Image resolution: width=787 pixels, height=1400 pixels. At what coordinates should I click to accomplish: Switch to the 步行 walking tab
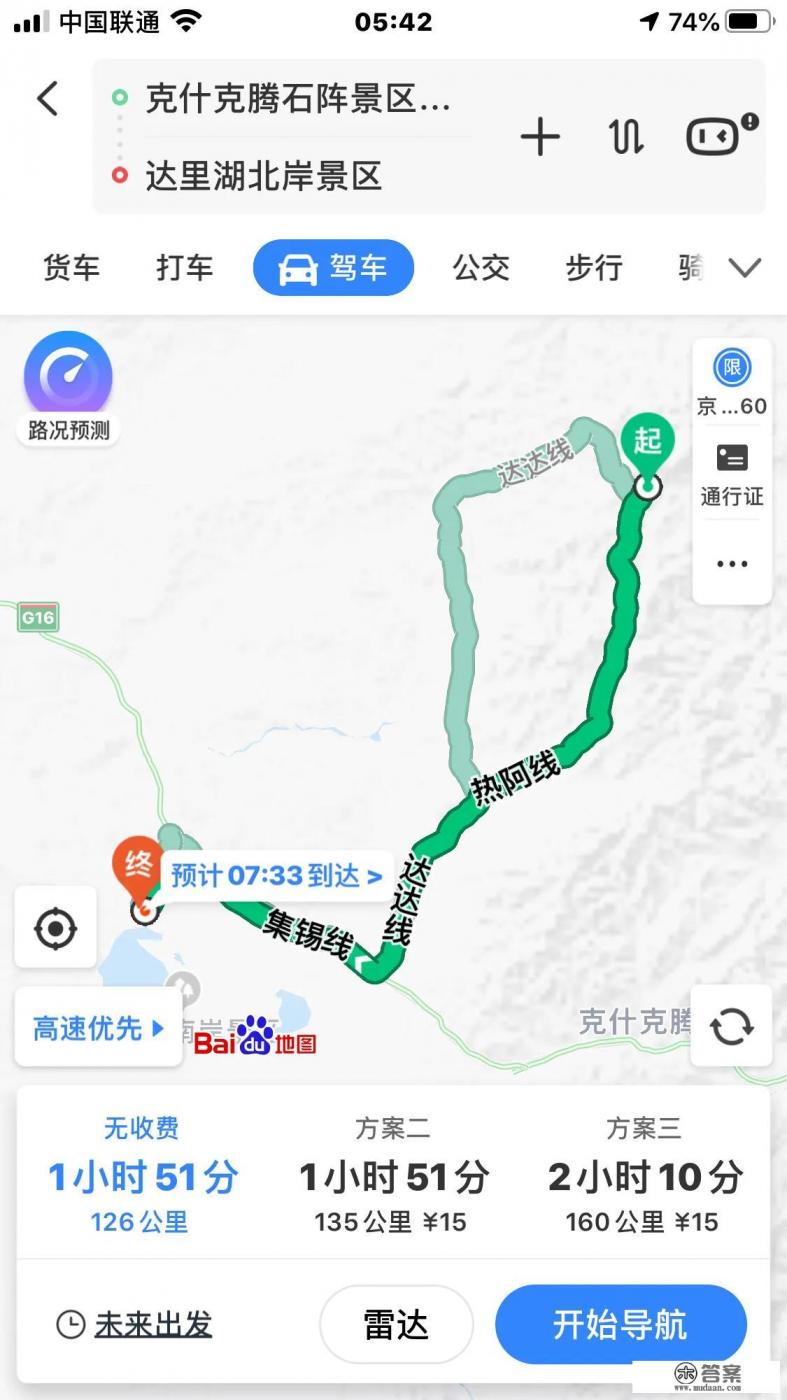click(x=593, y=267)
